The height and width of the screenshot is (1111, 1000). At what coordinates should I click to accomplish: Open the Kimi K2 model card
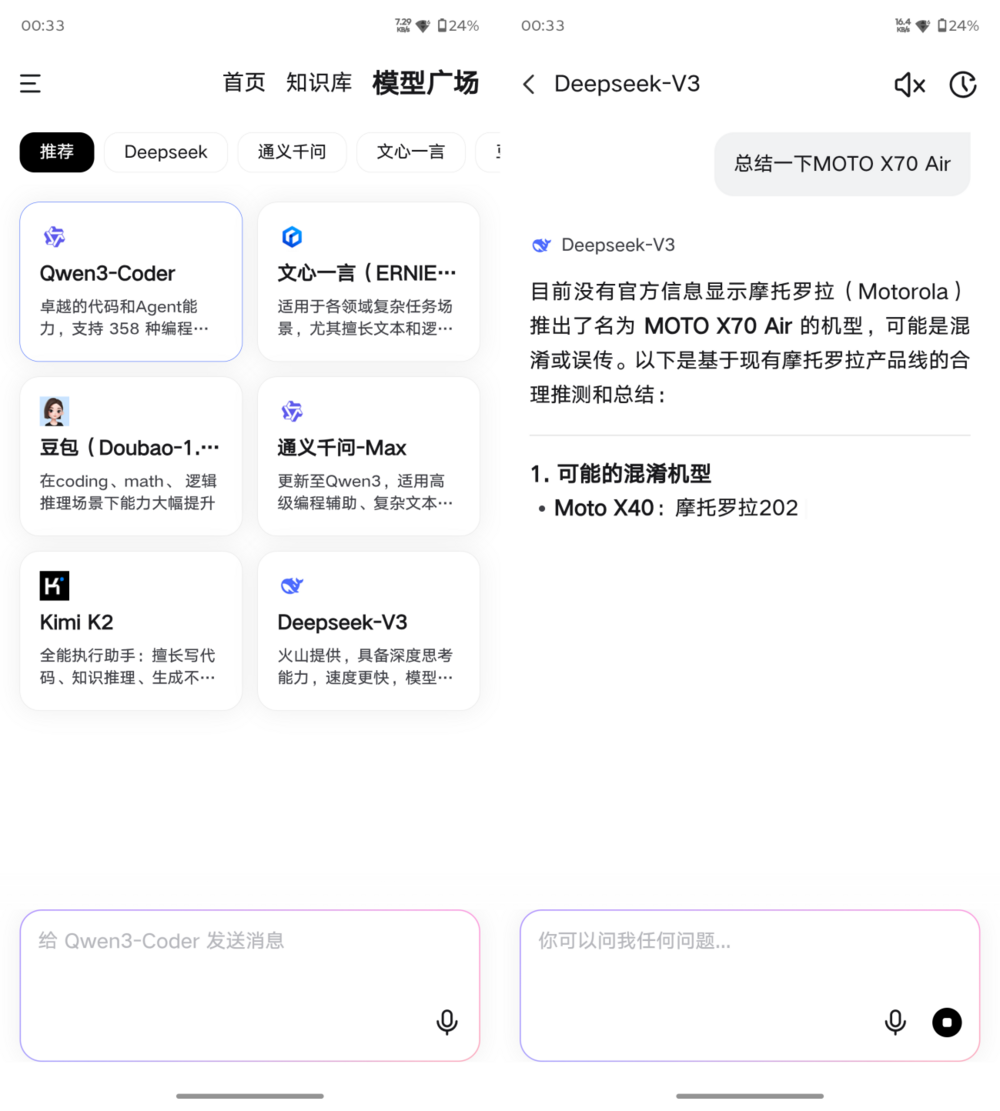(x=131, y=630)
